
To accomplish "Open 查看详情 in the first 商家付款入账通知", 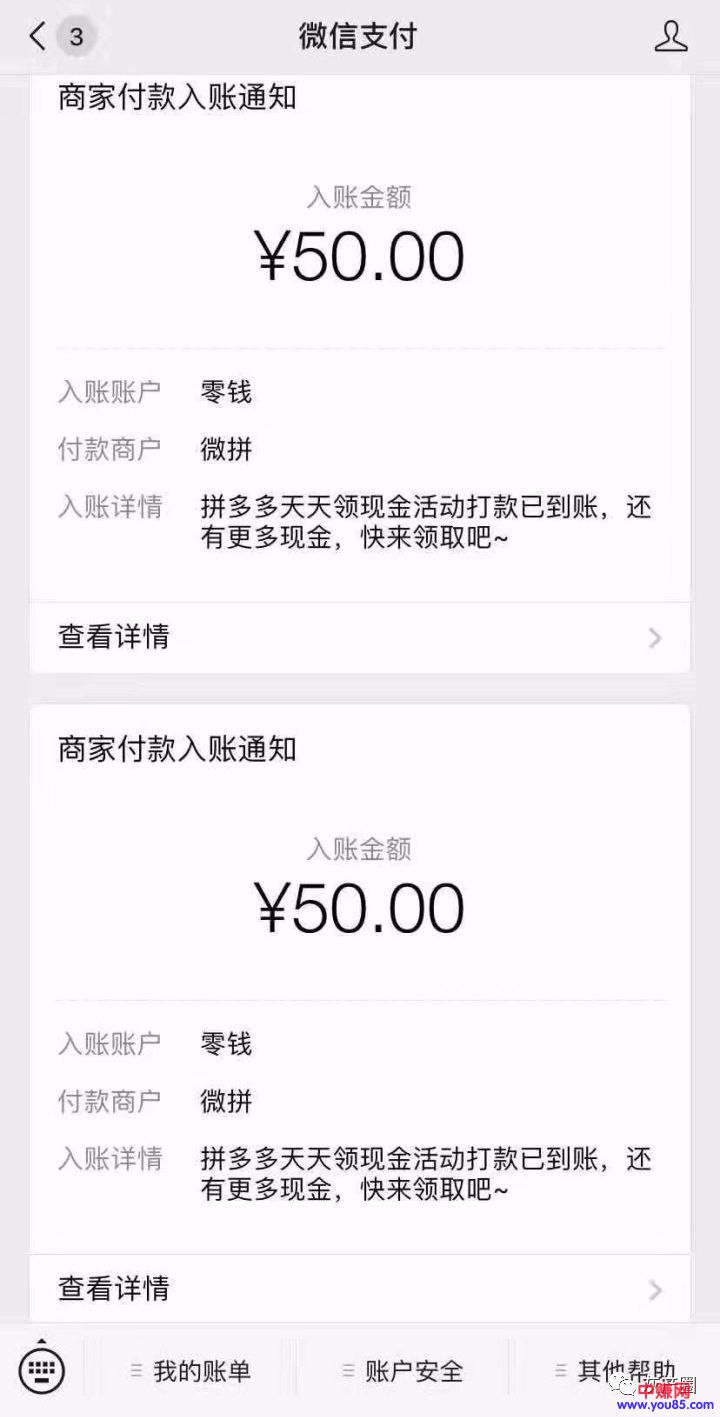I will click(x=360, y=637).
